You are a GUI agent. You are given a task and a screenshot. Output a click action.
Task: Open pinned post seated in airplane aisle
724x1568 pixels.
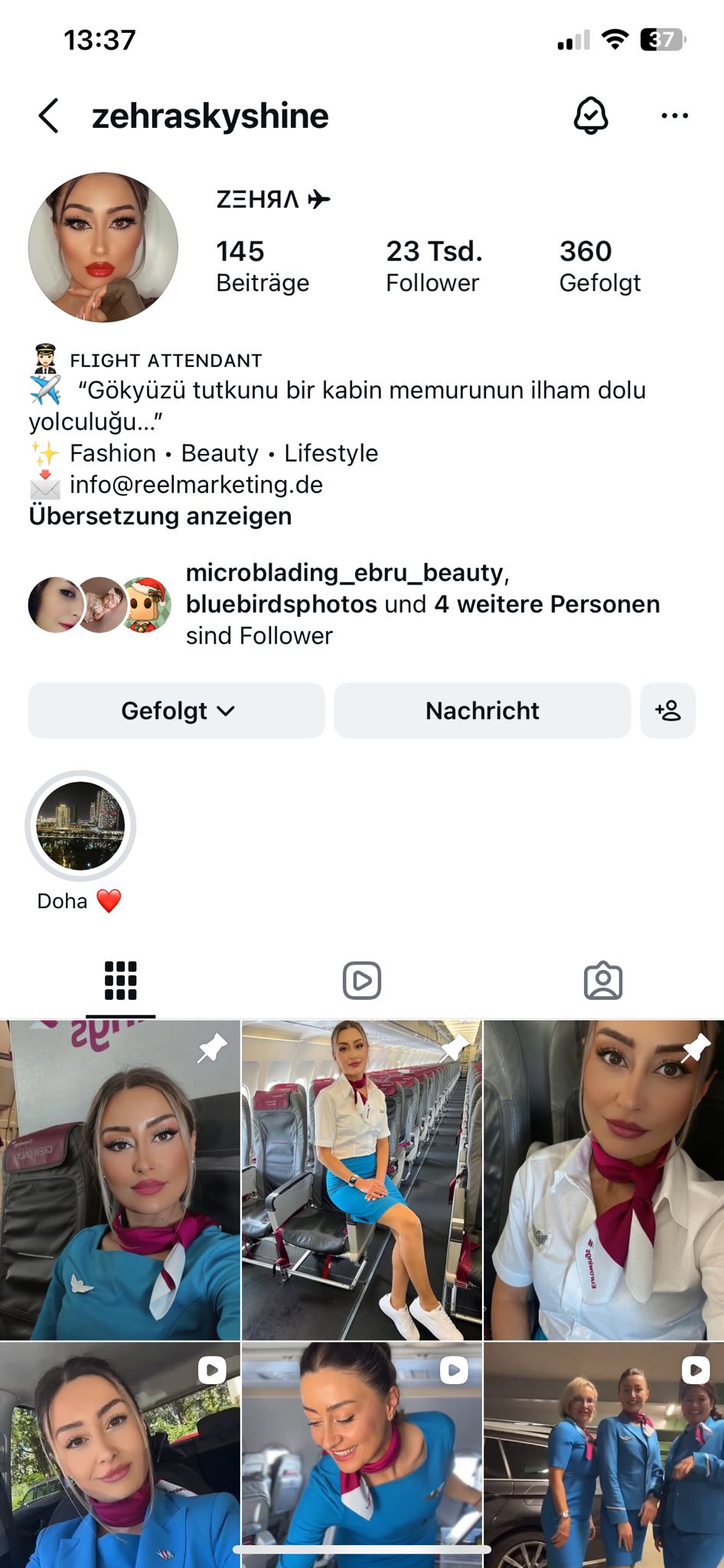click(362, 1179)
